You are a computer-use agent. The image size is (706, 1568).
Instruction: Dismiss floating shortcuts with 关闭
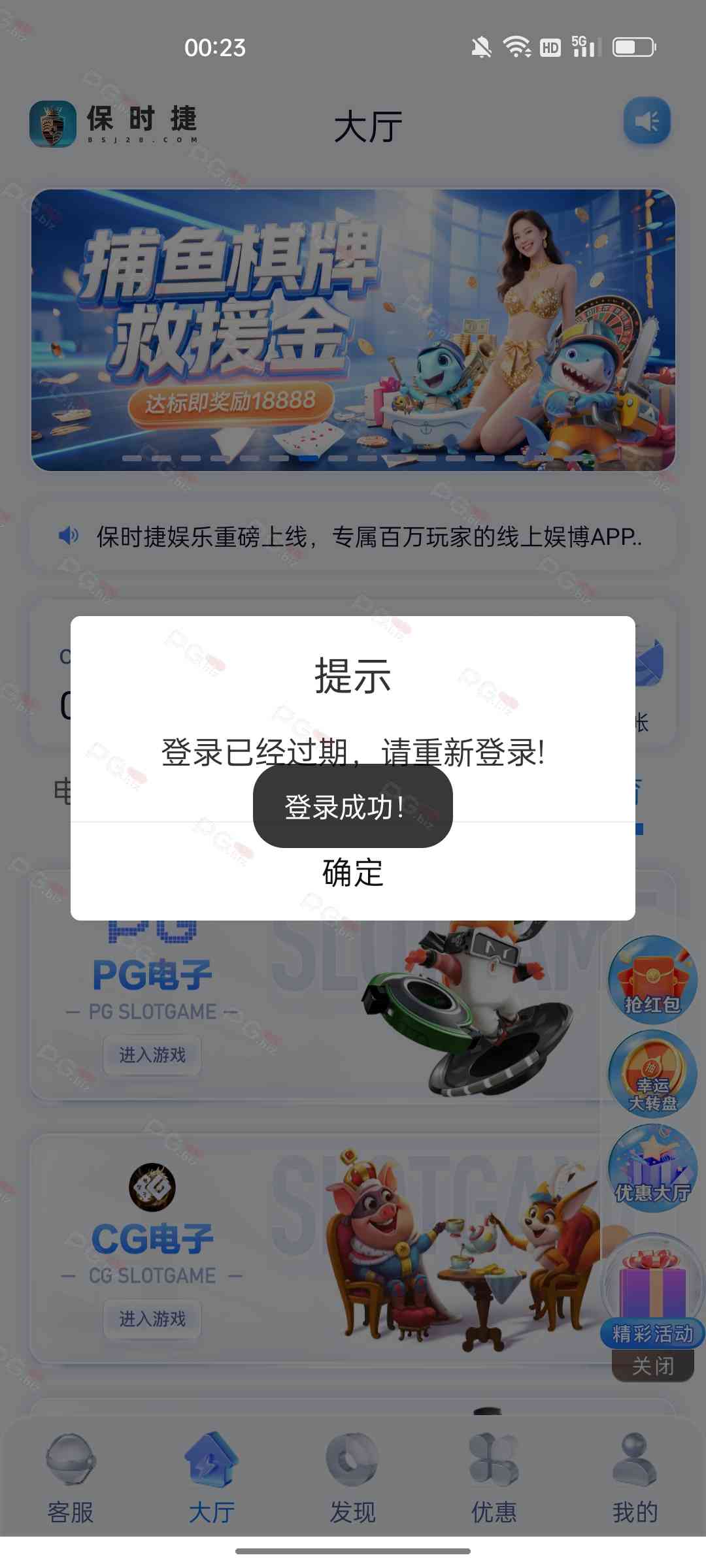[652, 1365]
